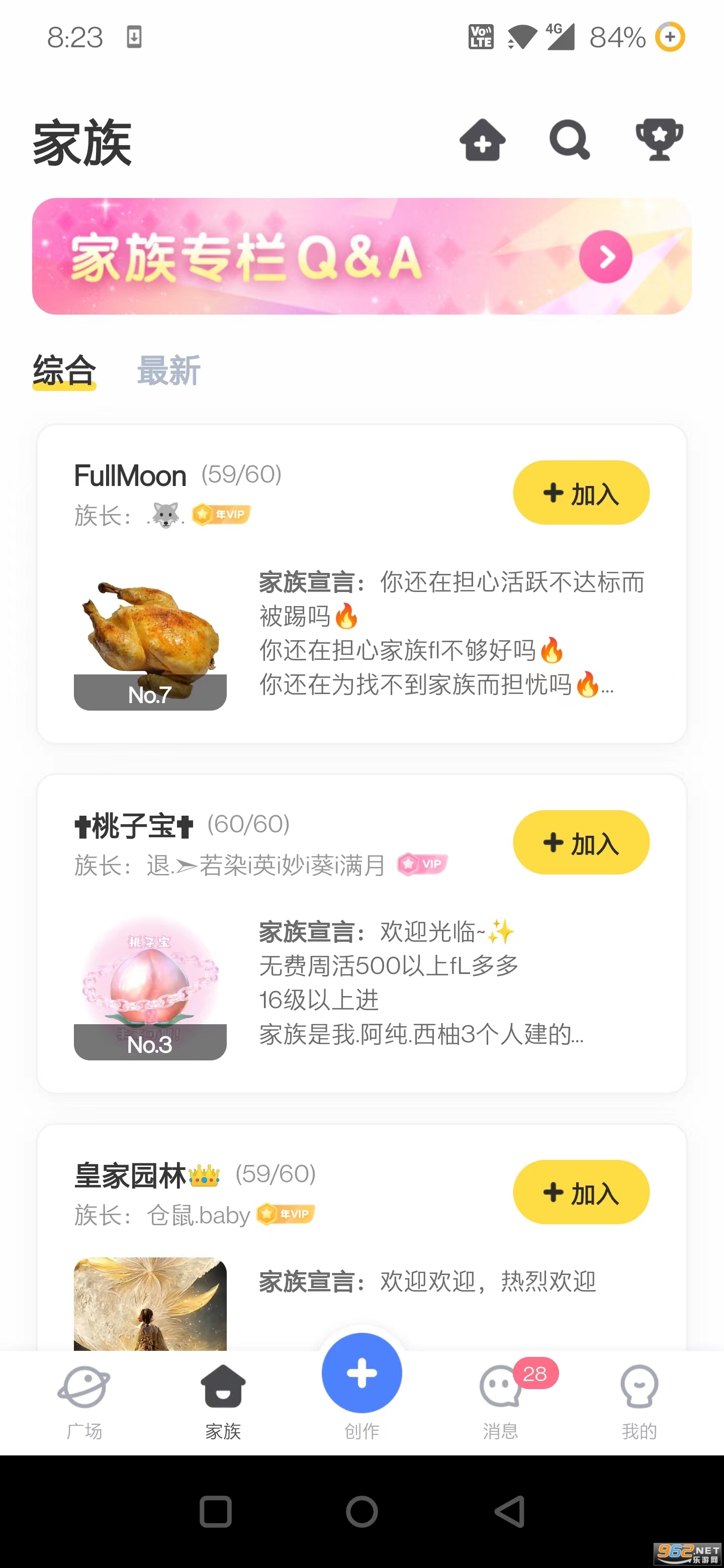Join the FullMoon family

pyautogui.click(x=580, y=493)
